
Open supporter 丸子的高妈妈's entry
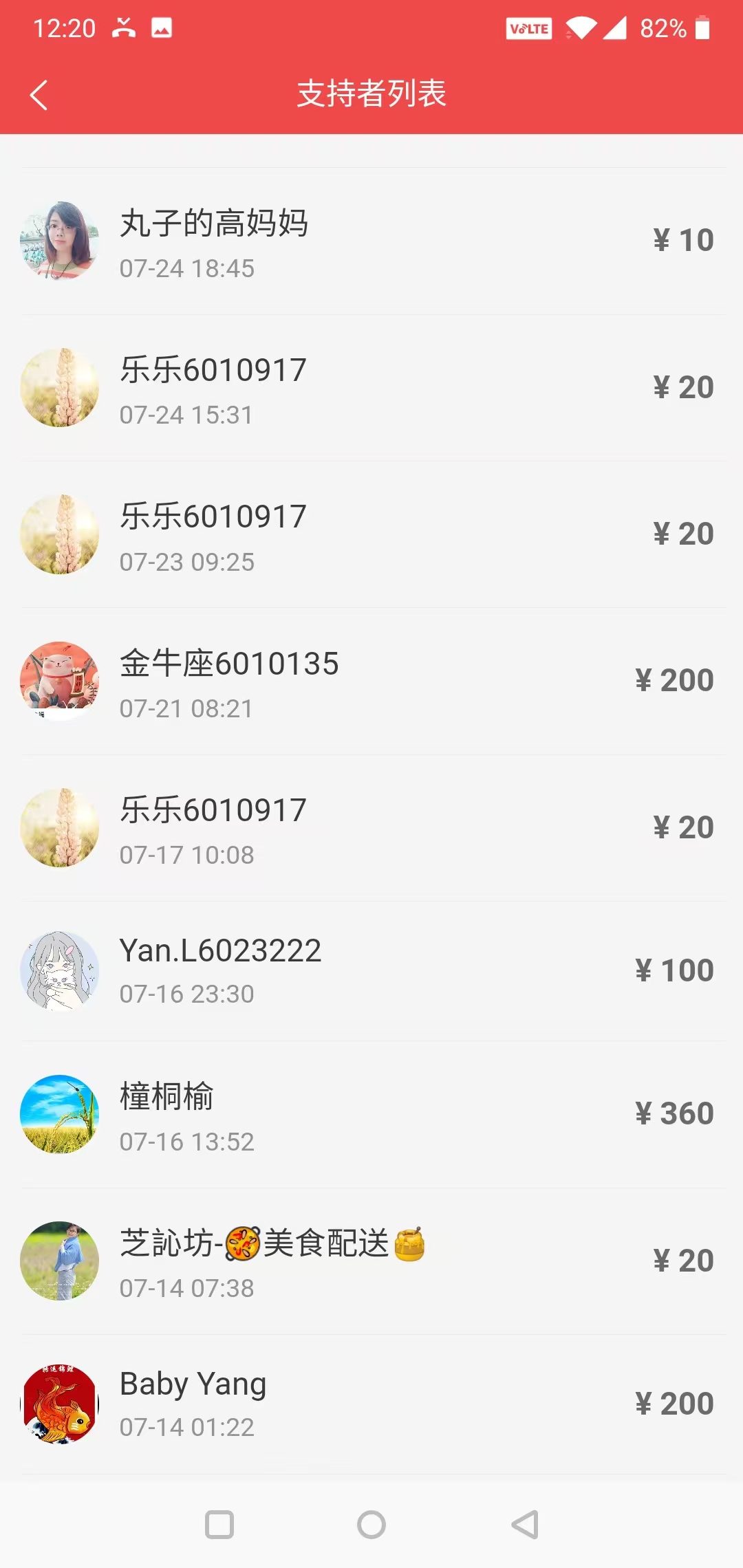coord(371,242)
